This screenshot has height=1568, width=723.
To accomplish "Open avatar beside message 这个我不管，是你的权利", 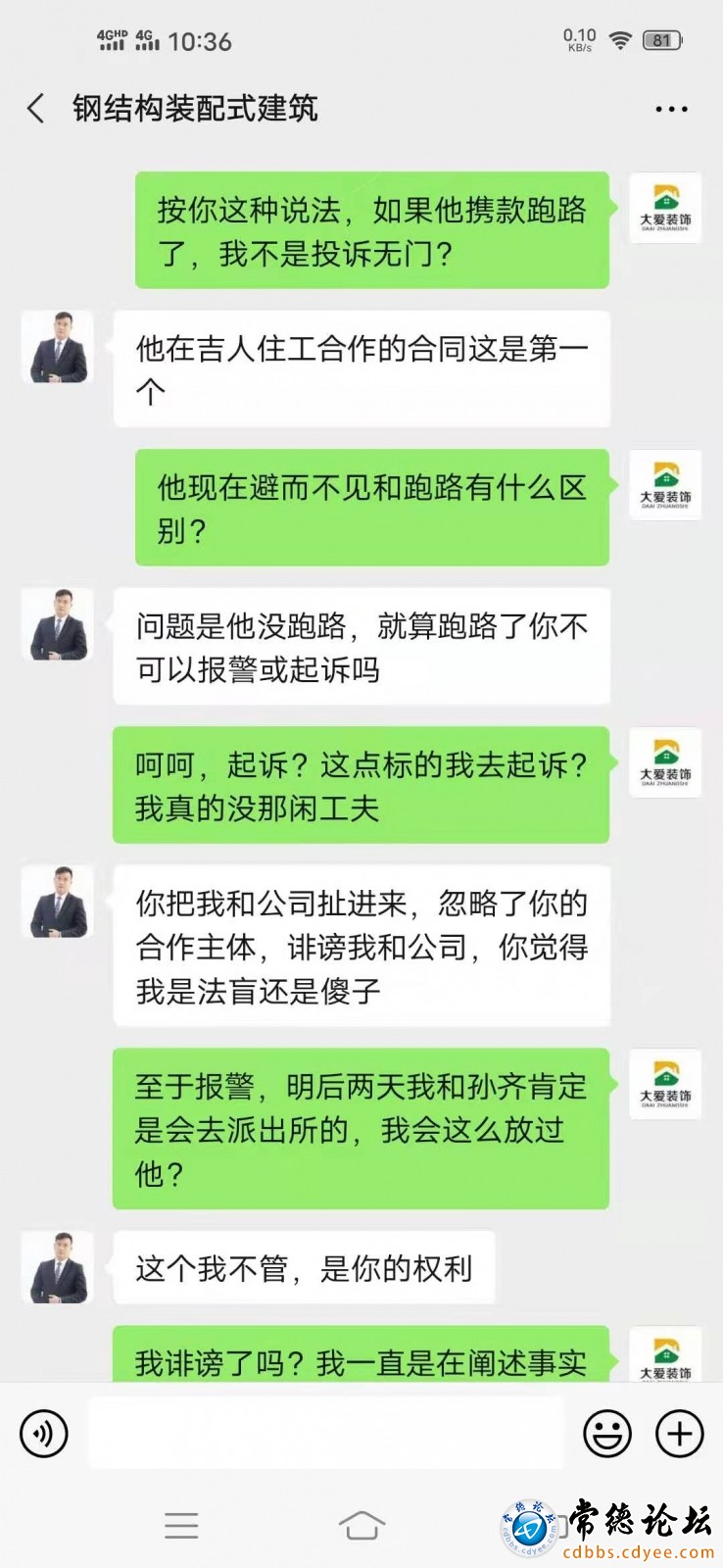I will tap(58, 1267).
